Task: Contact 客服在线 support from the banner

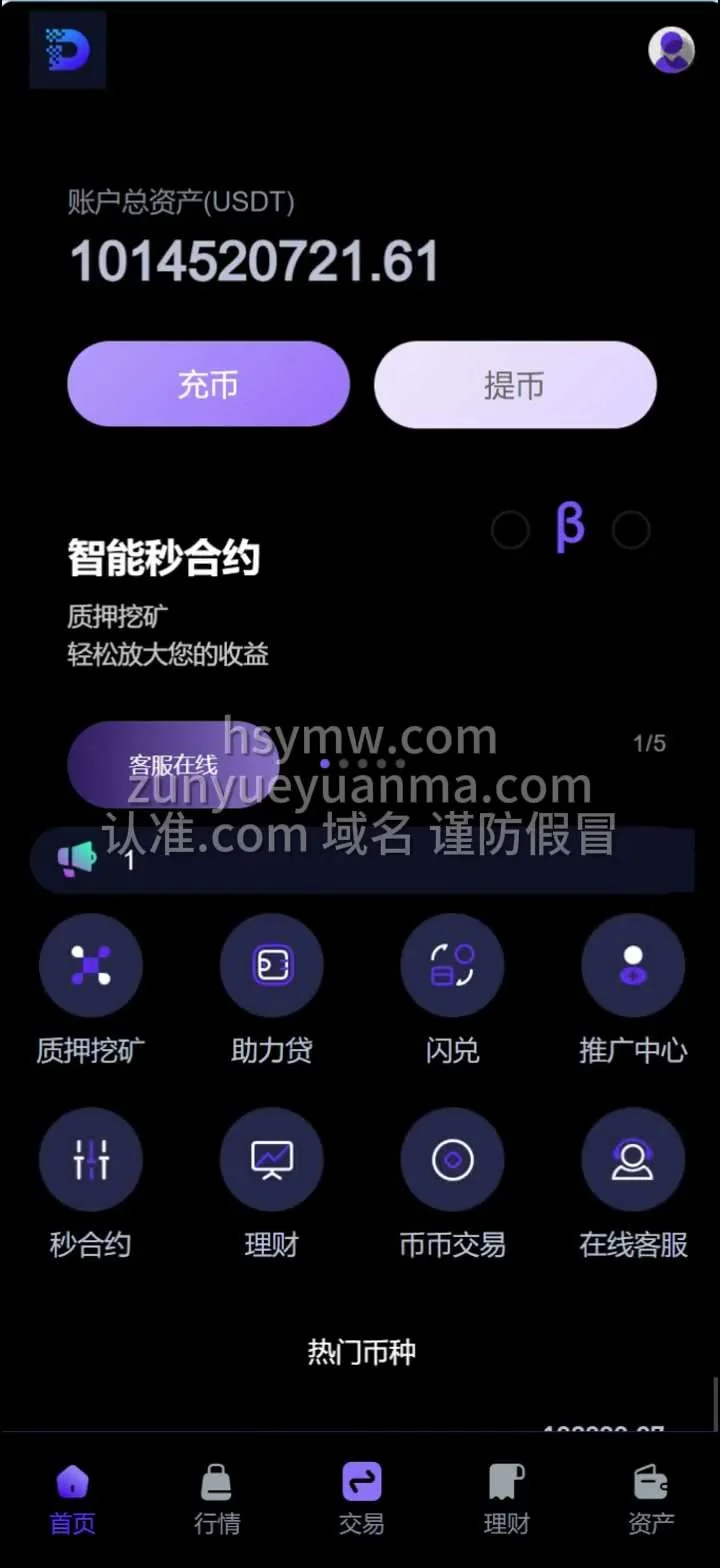Action: point(172,765)
